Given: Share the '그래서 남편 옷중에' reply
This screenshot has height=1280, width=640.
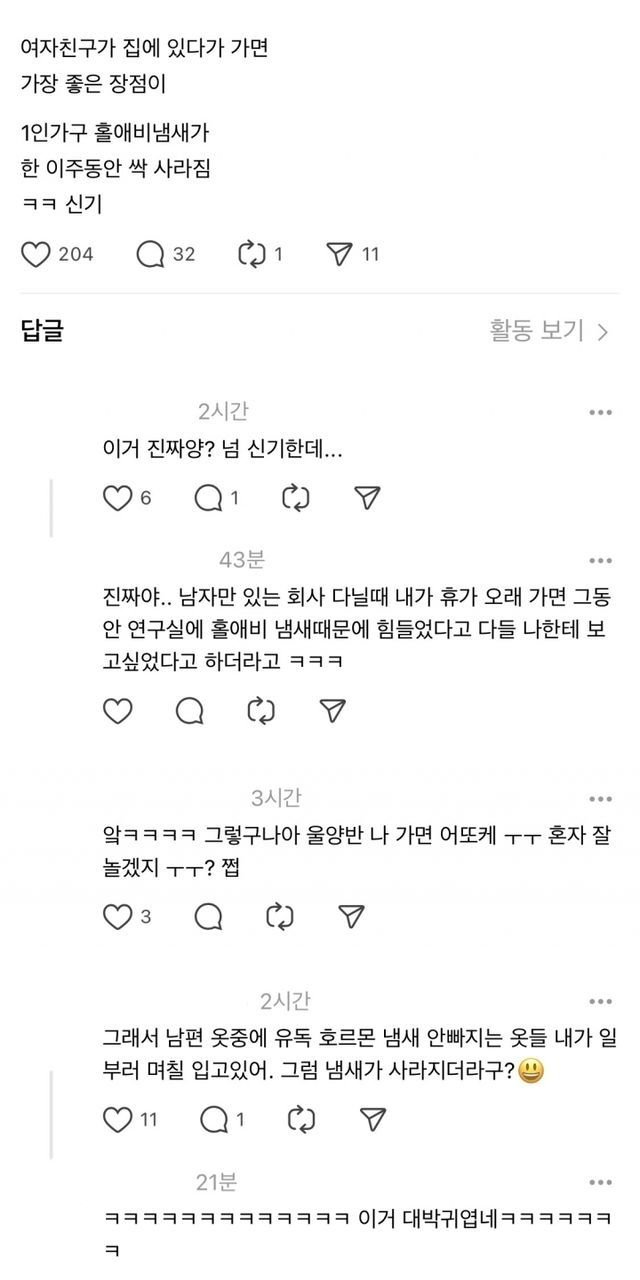Looking at the screenshot, I should (x=372, y=1119).
